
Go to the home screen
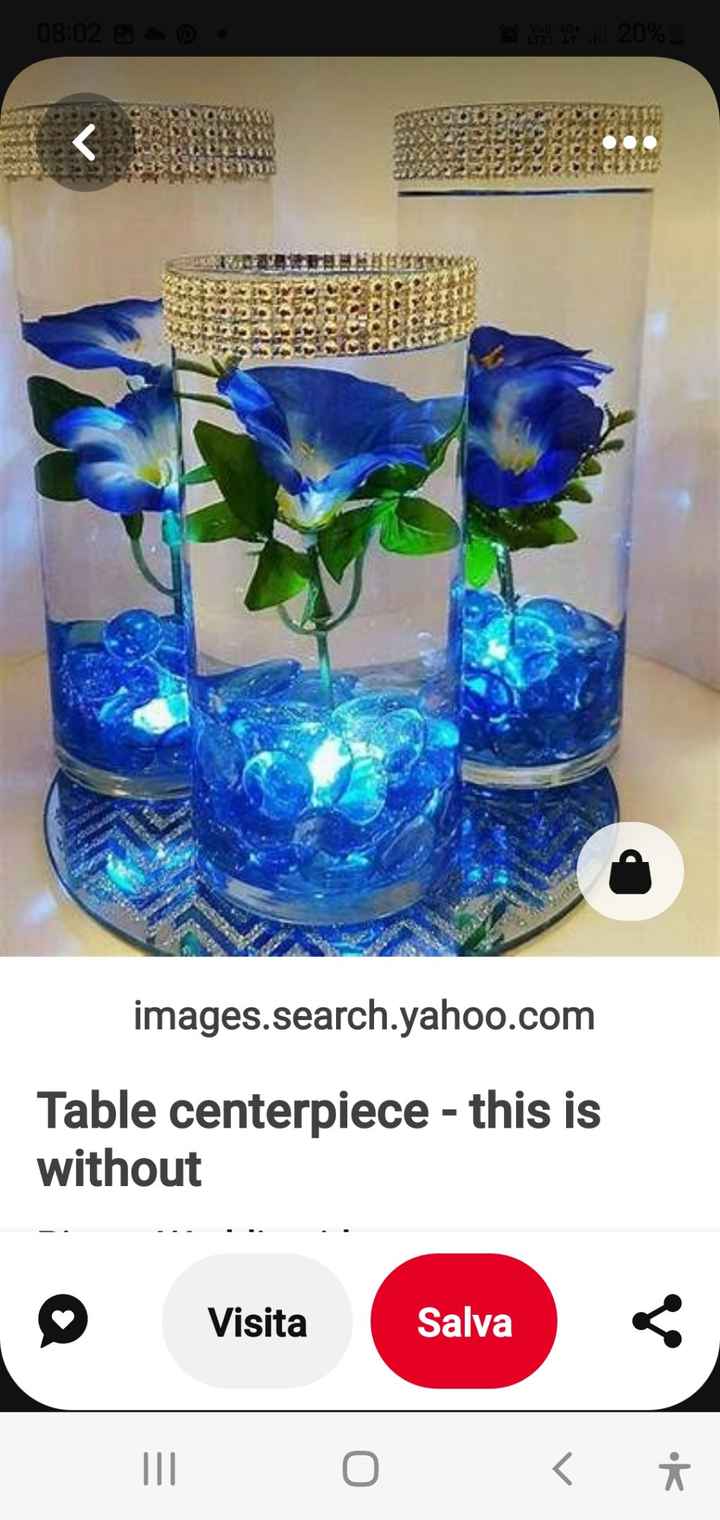(360, 1469)
